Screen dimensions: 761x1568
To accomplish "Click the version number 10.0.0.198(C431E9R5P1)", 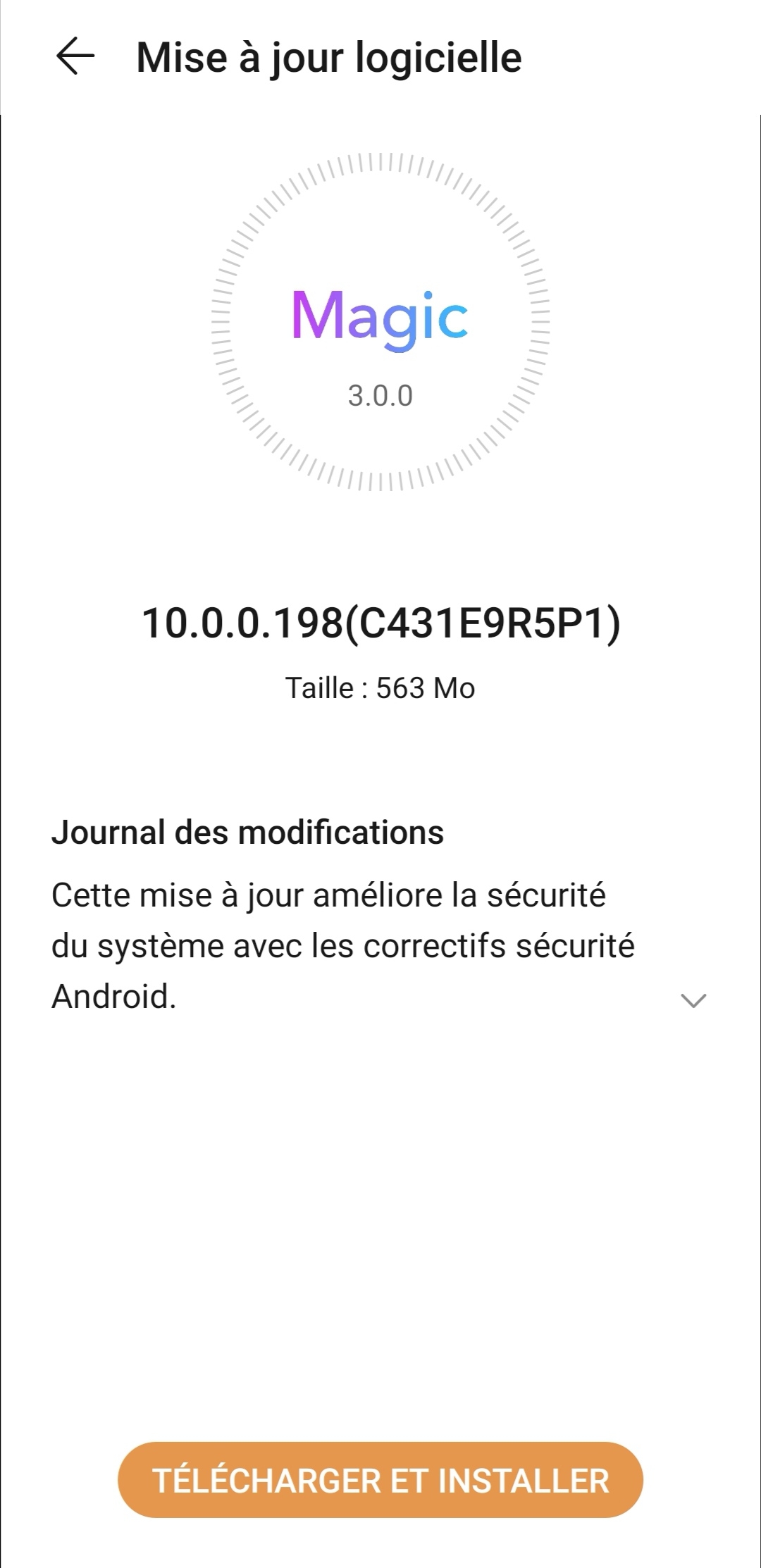I will tap(380, 623).
